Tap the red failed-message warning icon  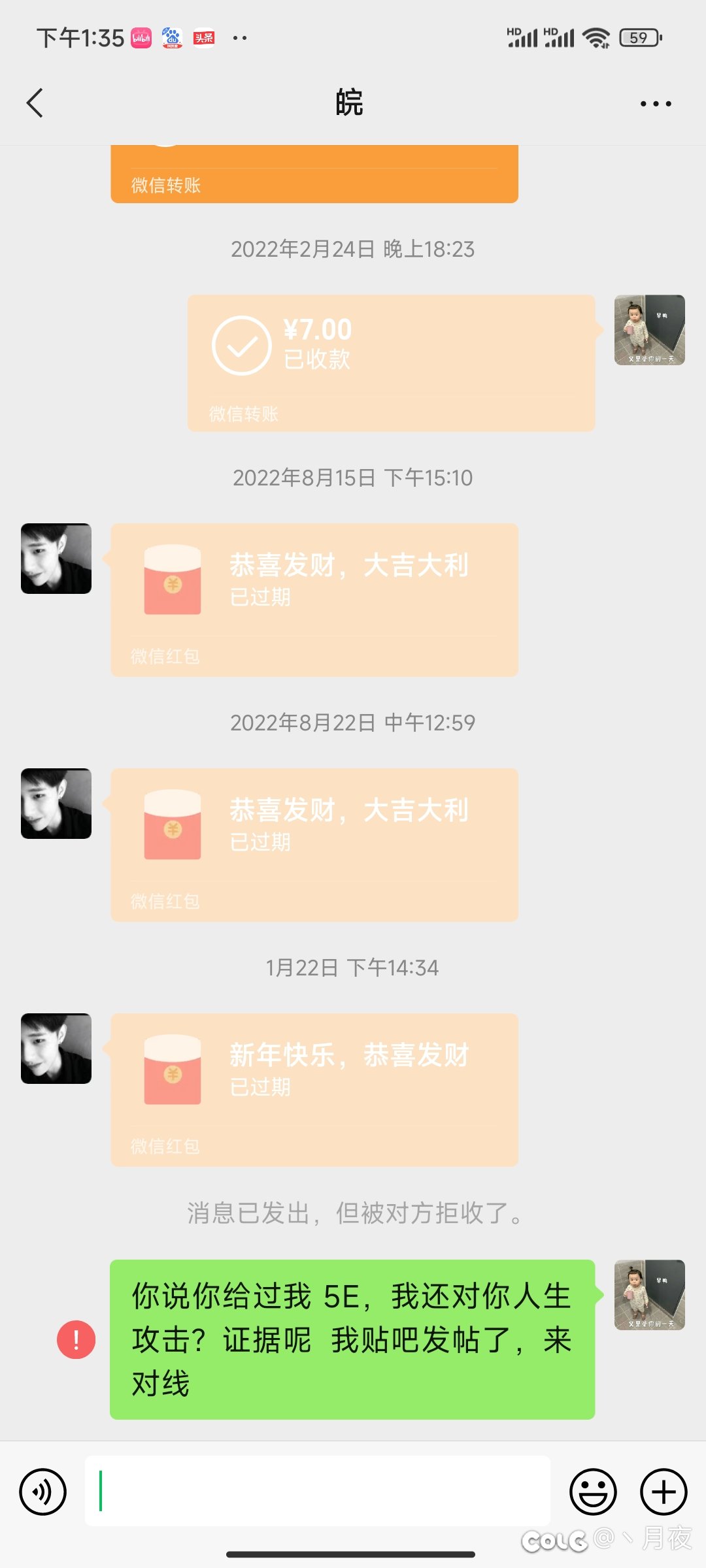tap(76, 1340)
